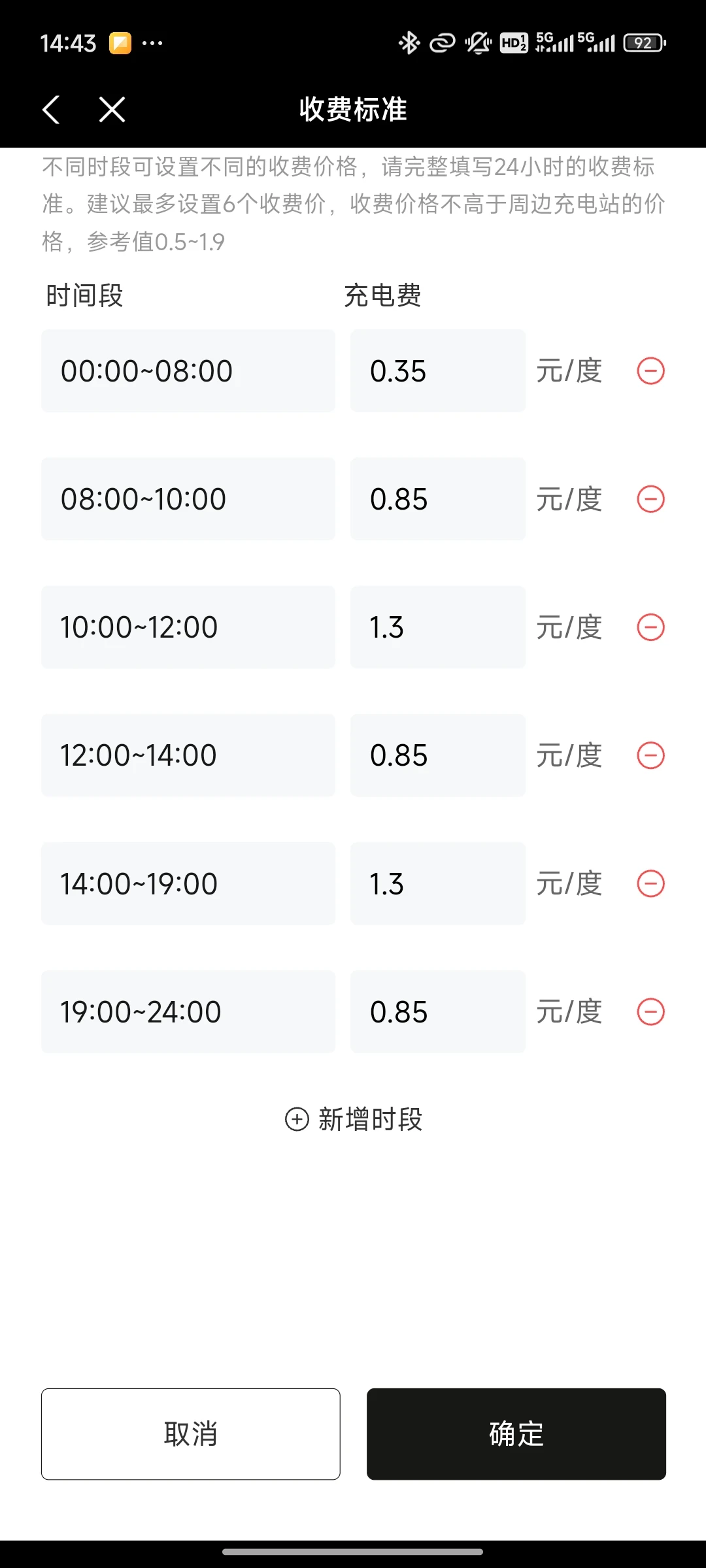706x1568 pixels.
Task: Delete the 12:00~14:00 row
Action: (x=650, y=755)
